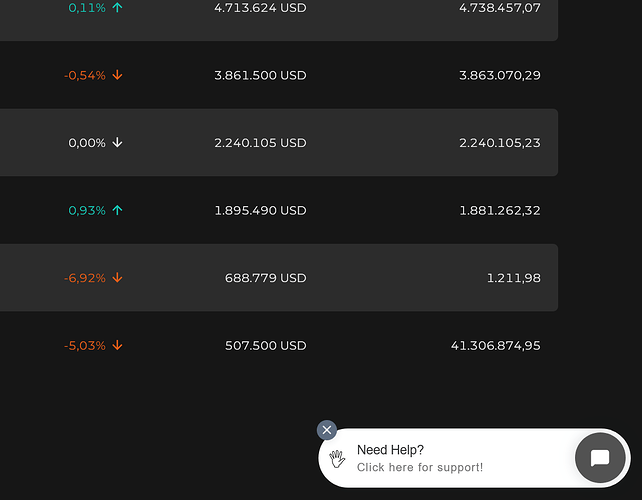Open the support chat bubble
This screenshot has width=642, height=500.
coord(600,458)
